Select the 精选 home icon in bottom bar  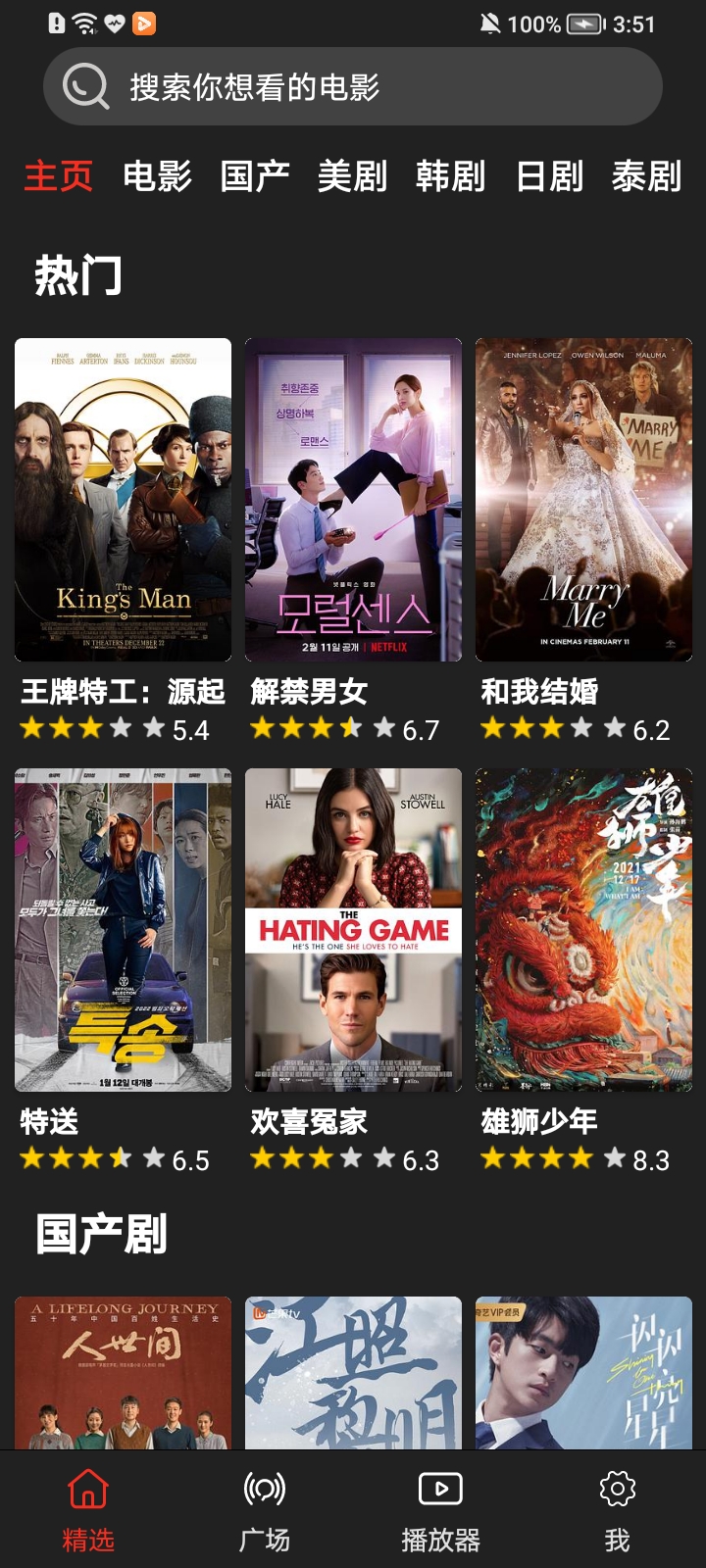(86, 1490)
